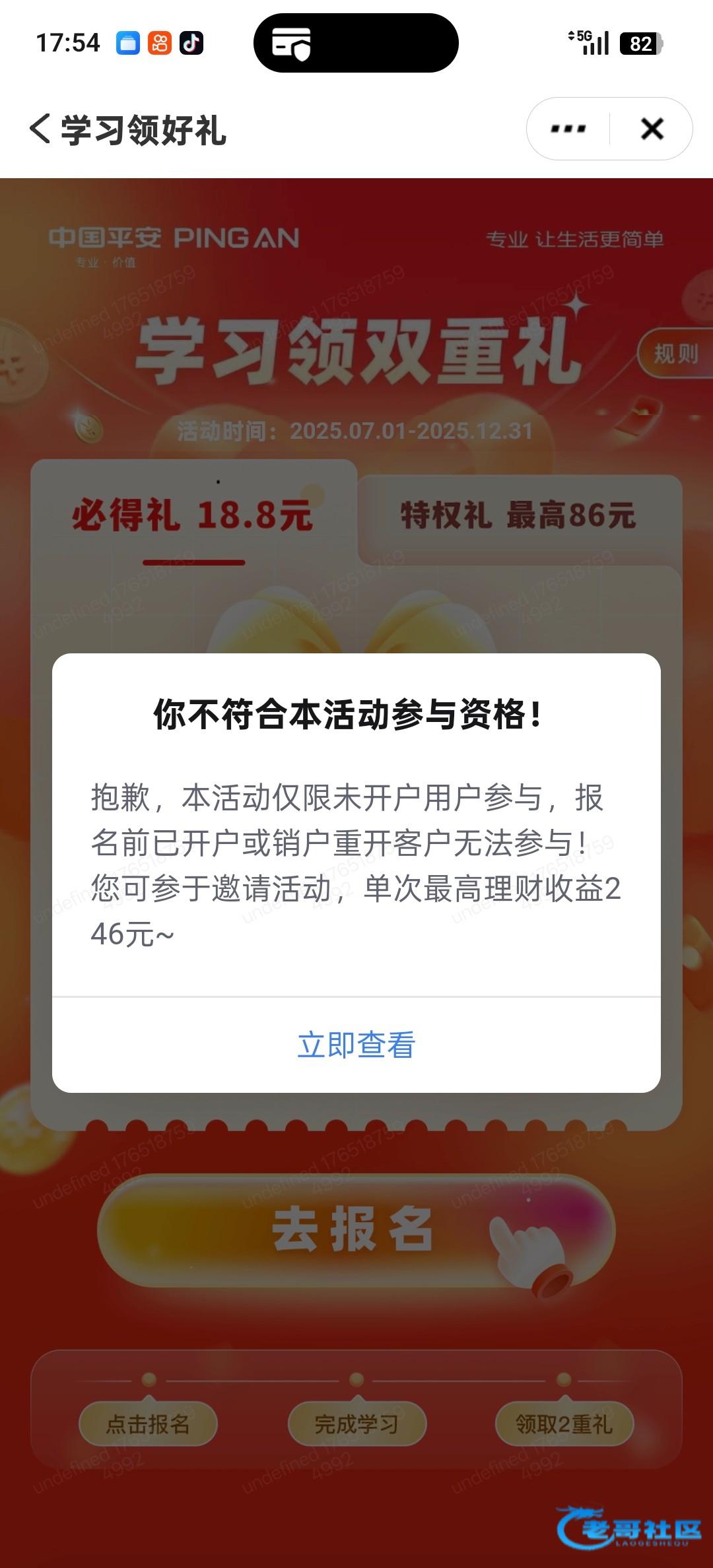Open the three-dot more menu
The width and height of the screenshot is (713, 1568).
pyautogui.click(x=568, y=129)
